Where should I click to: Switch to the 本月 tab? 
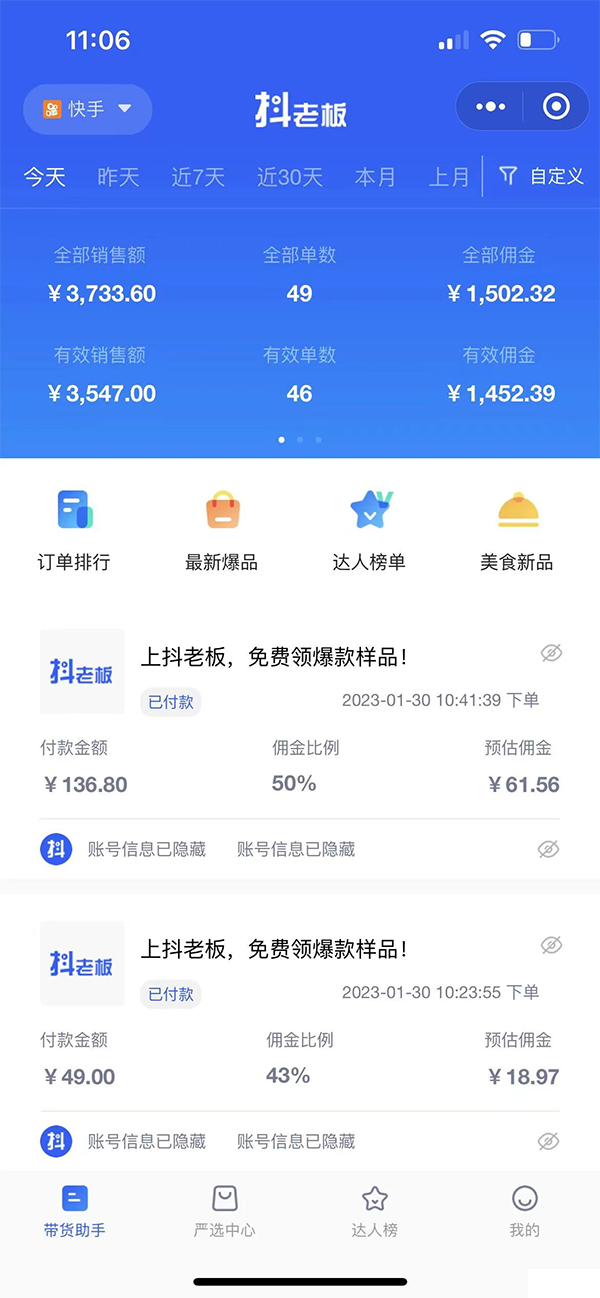tap(375, 177)
